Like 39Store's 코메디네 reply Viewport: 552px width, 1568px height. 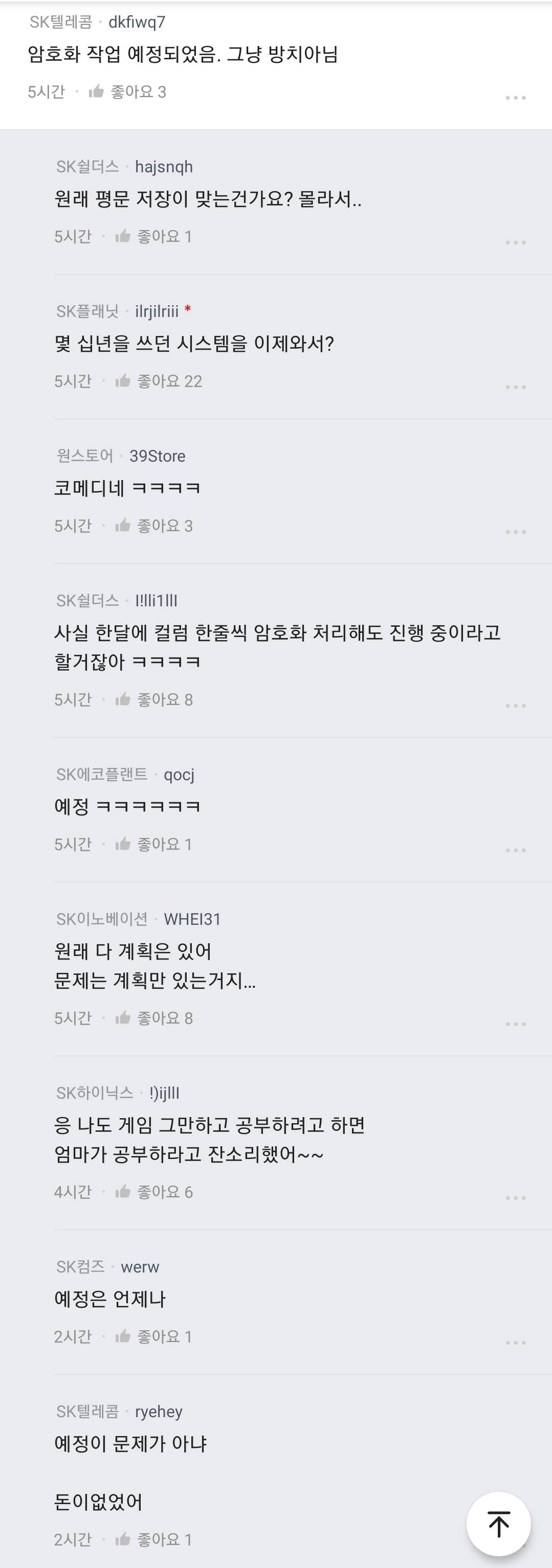click(x=123, y=525)
